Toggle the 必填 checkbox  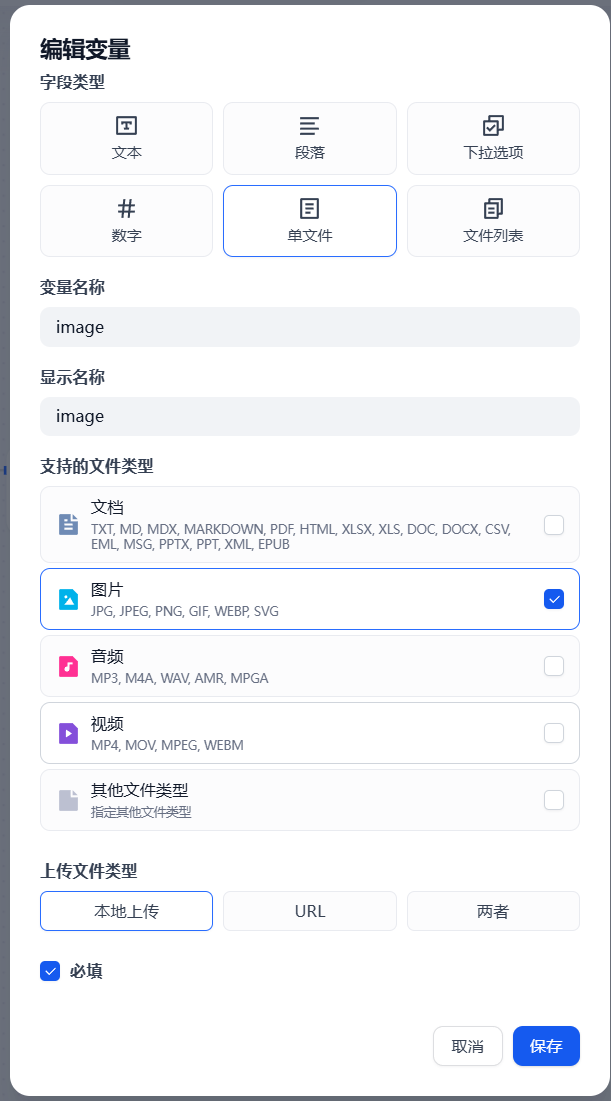tap(50, 971)
